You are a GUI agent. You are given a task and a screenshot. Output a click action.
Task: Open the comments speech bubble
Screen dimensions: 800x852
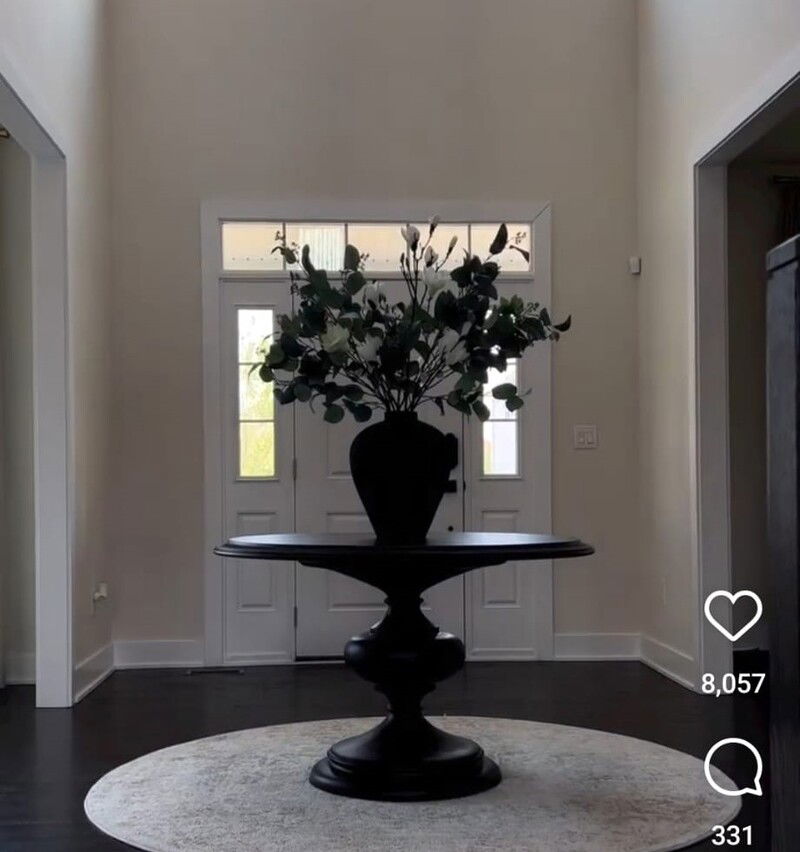(x=733, y=767)
